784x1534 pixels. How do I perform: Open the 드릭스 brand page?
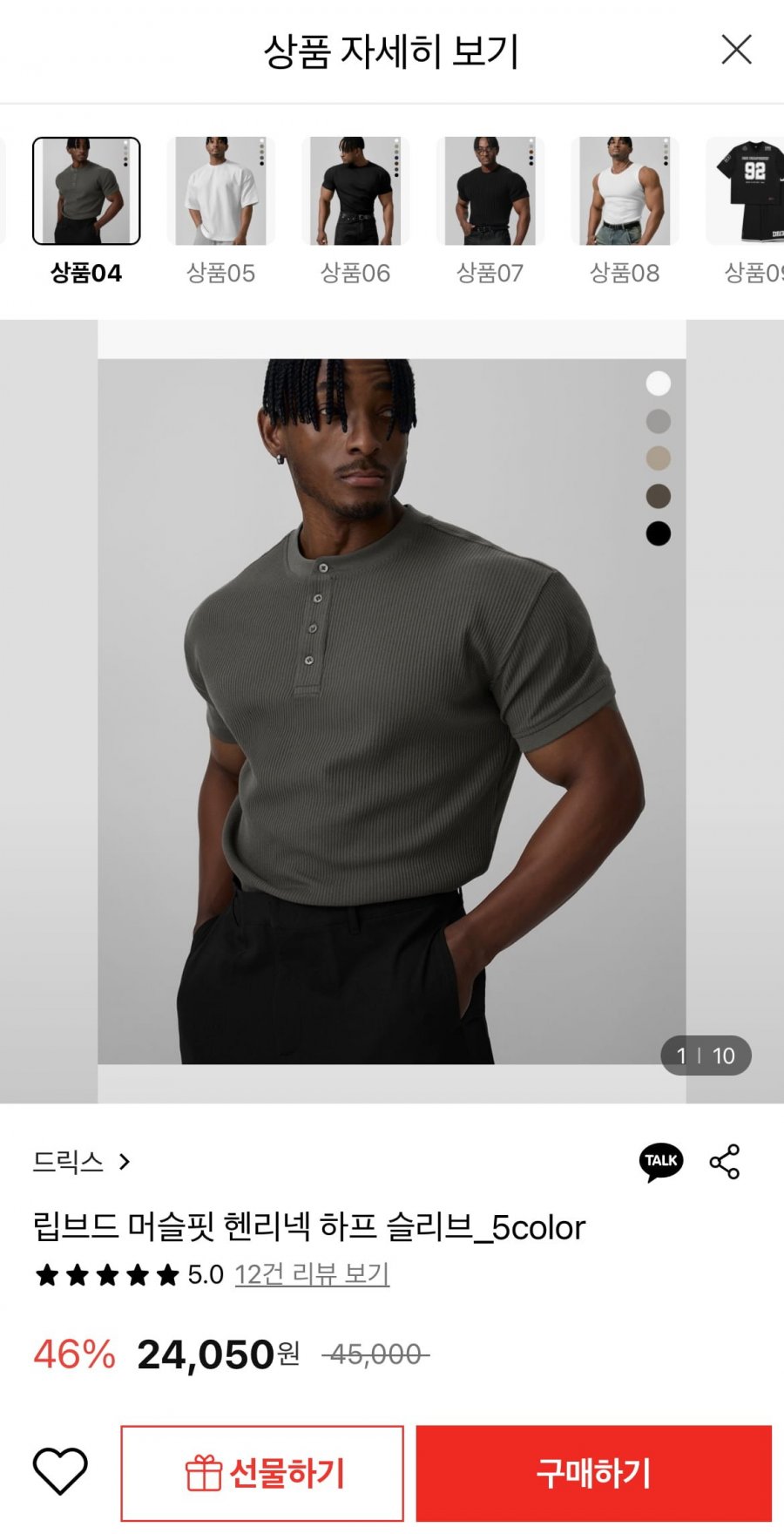[81, 1162]
